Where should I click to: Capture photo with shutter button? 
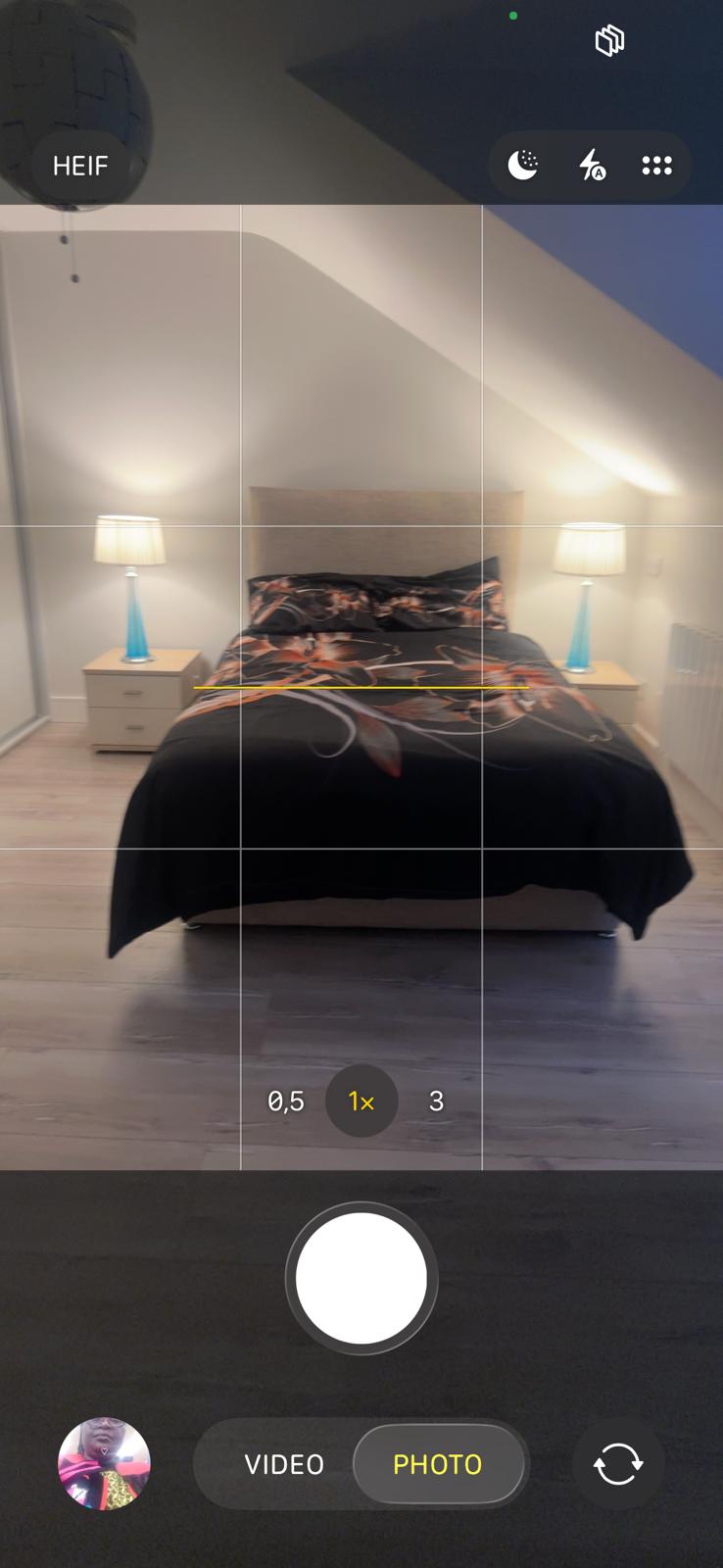point(361,1279)
